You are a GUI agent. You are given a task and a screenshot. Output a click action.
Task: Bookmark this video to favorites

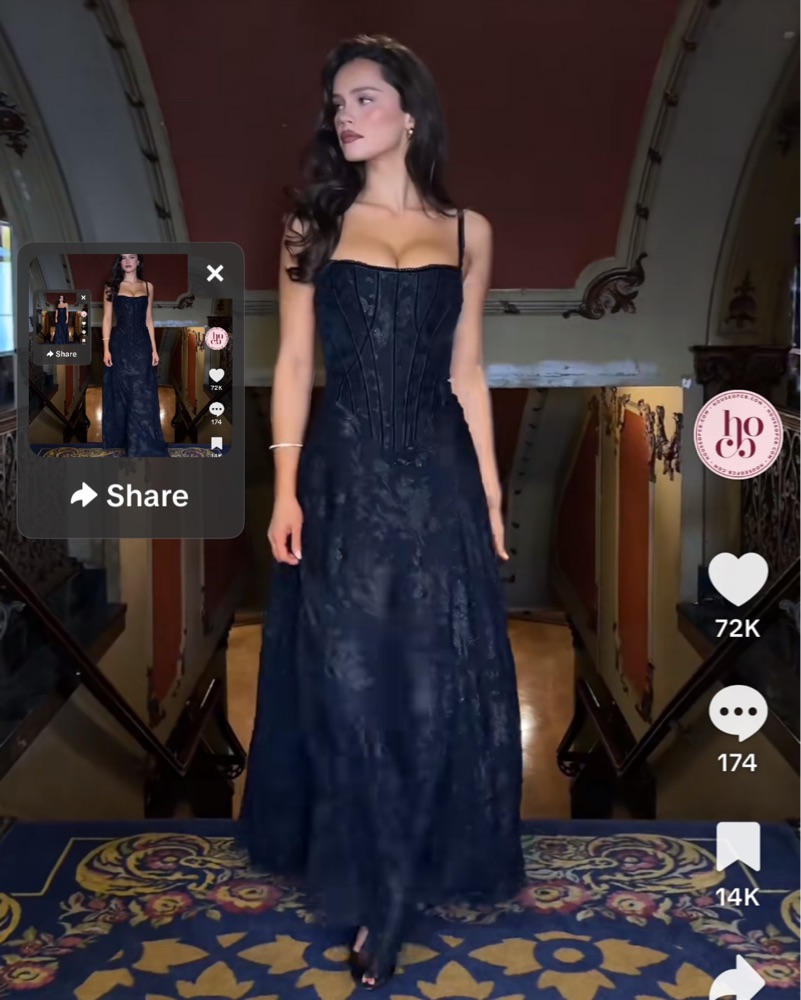737,847
